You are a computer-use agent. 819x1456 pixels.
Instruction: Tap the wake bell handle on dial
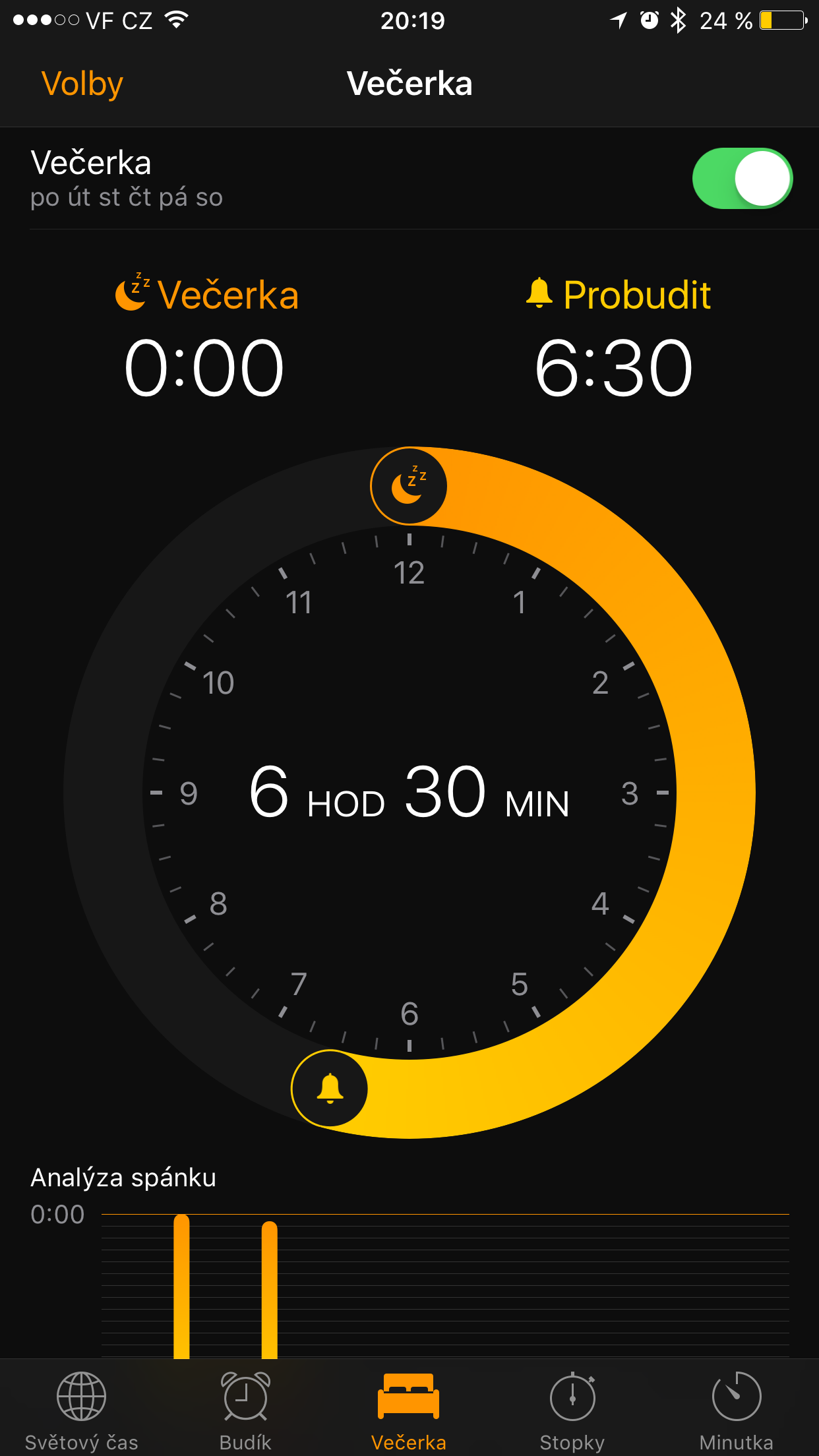(x=330, y=1088)
